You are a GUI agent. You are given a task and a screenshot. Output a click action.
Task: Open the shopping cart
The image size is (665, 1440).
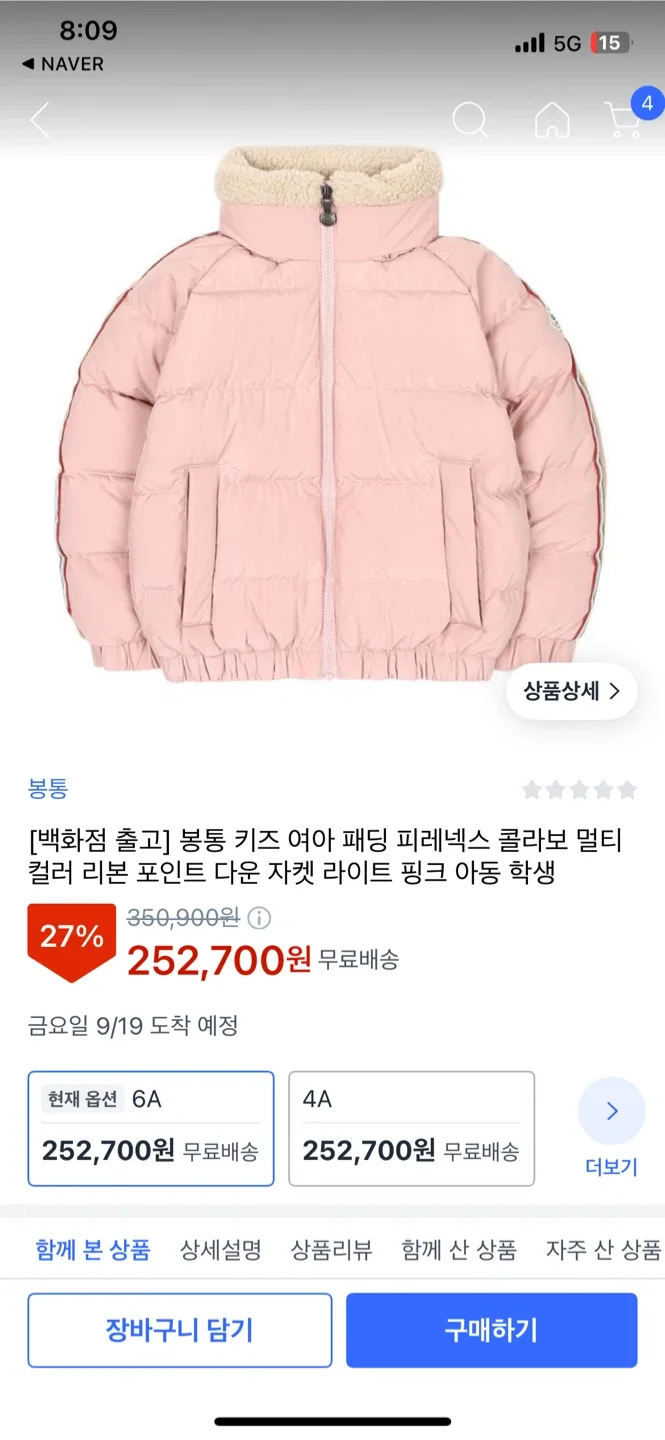point(624,120)
